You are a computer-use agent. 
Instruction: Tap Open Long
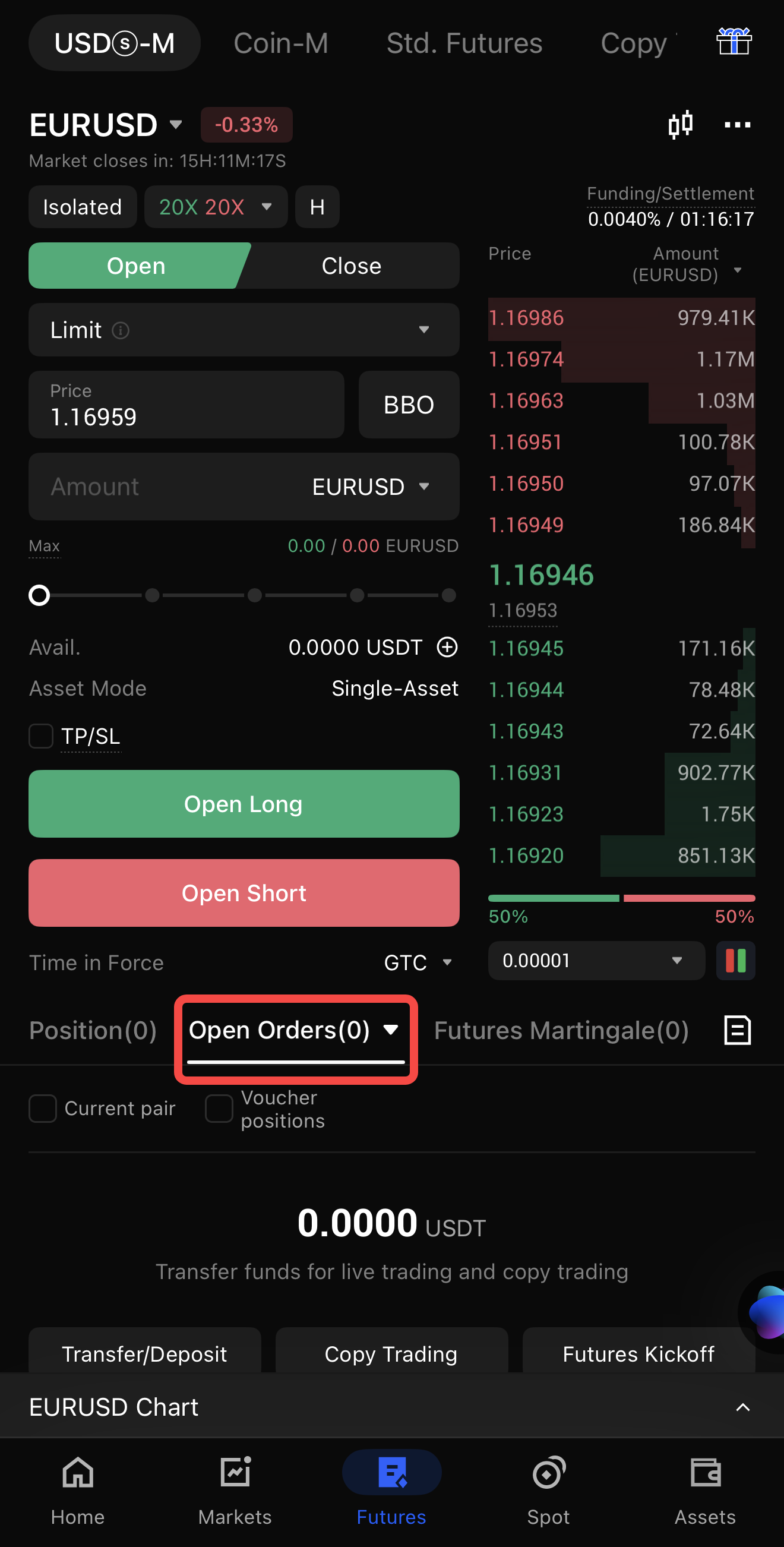point(243,804)
